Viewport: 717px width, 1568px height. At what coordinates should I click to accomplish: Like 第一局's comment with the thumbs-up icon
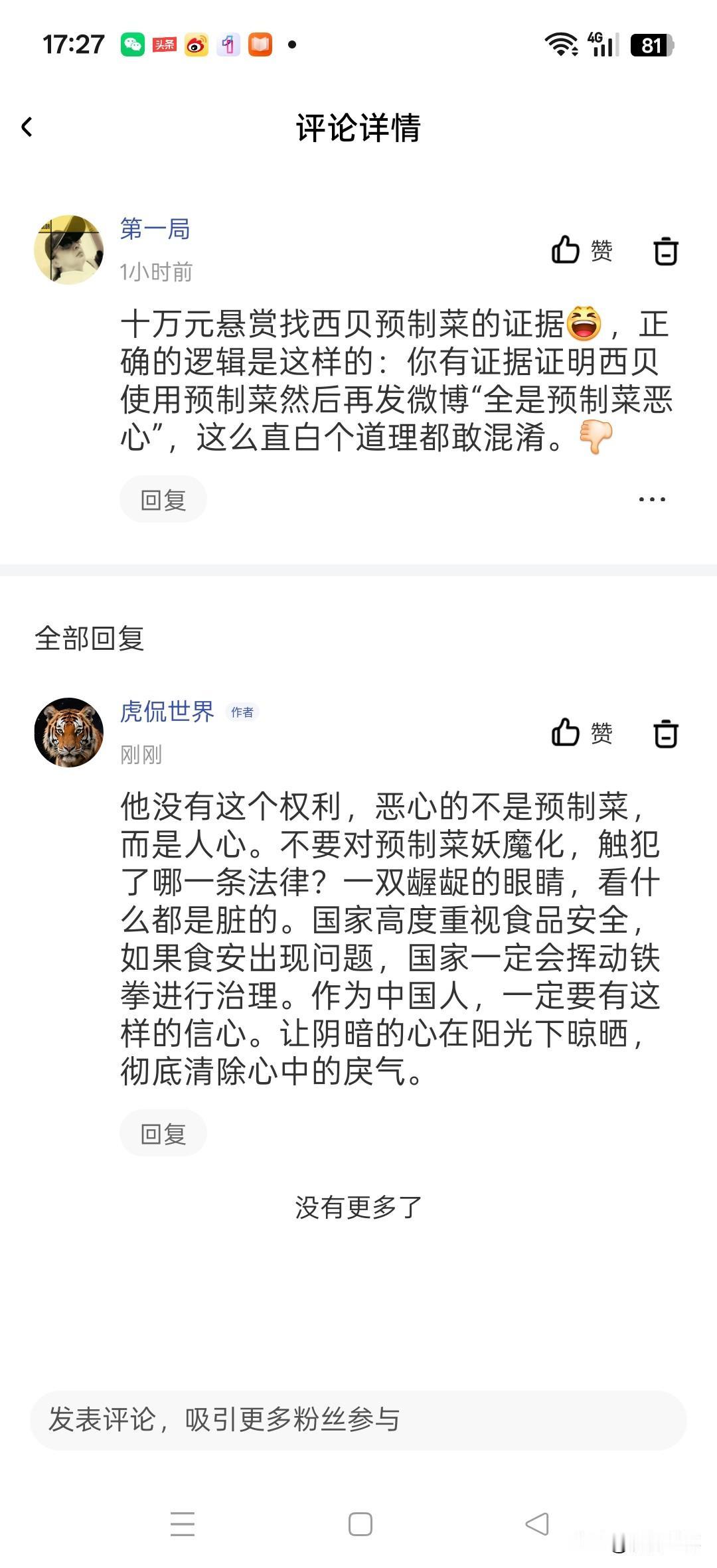click(x=566, y=251)
